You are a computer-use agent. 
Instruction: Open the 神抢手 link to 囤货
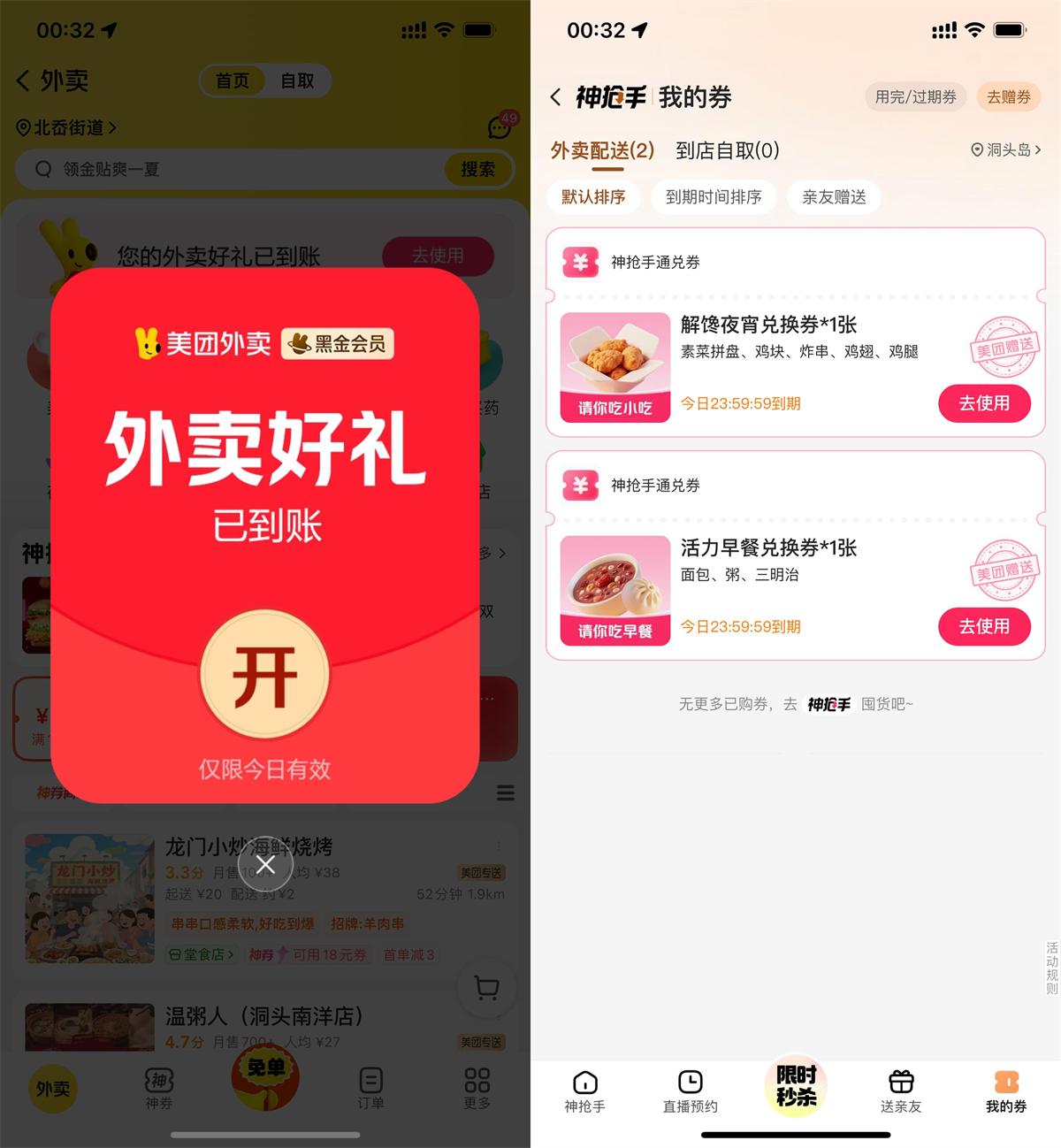coord(828,704)
